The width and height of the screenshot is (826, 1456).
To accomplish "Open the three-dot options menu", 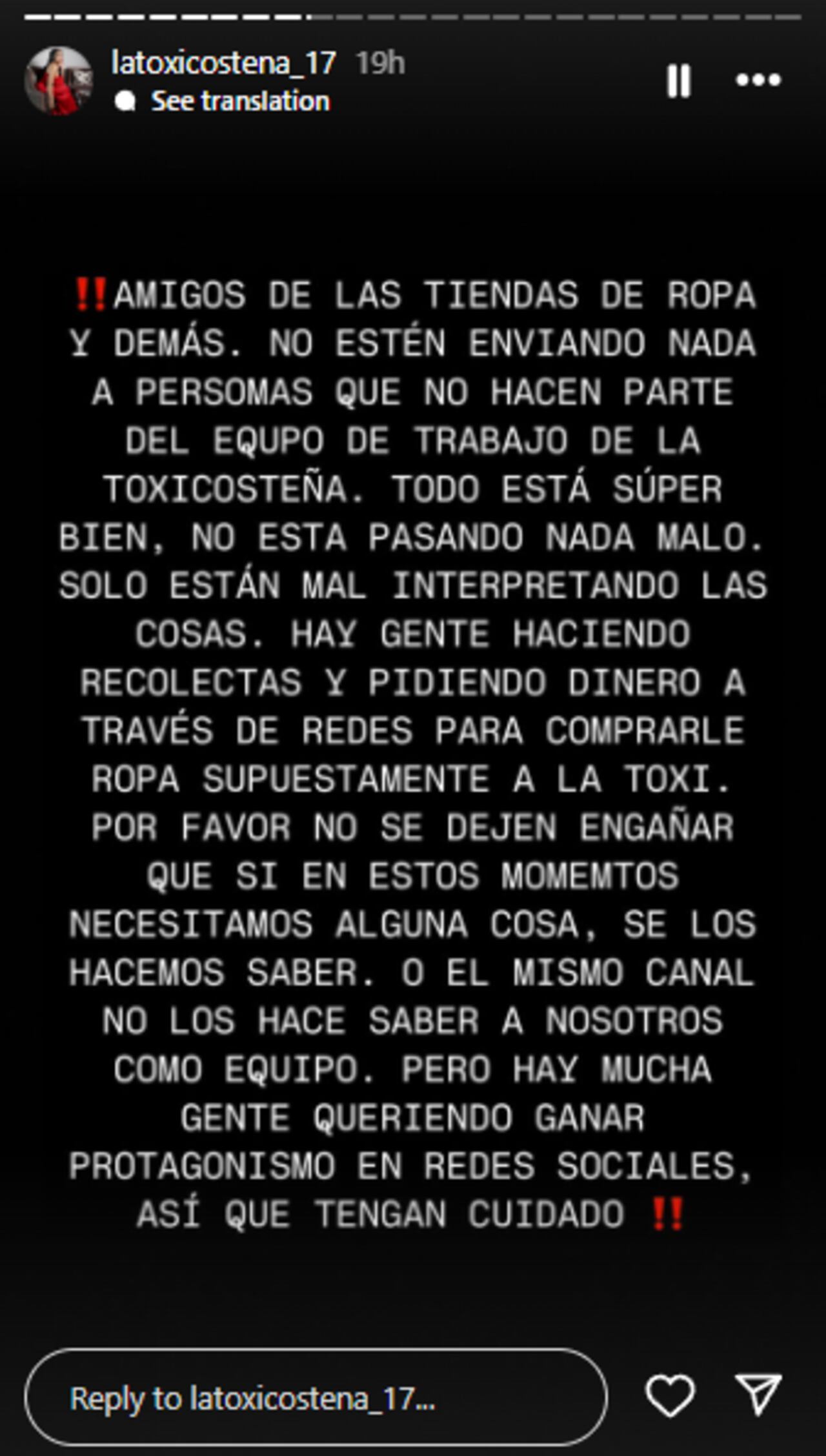I will click(x=758, y=80).
